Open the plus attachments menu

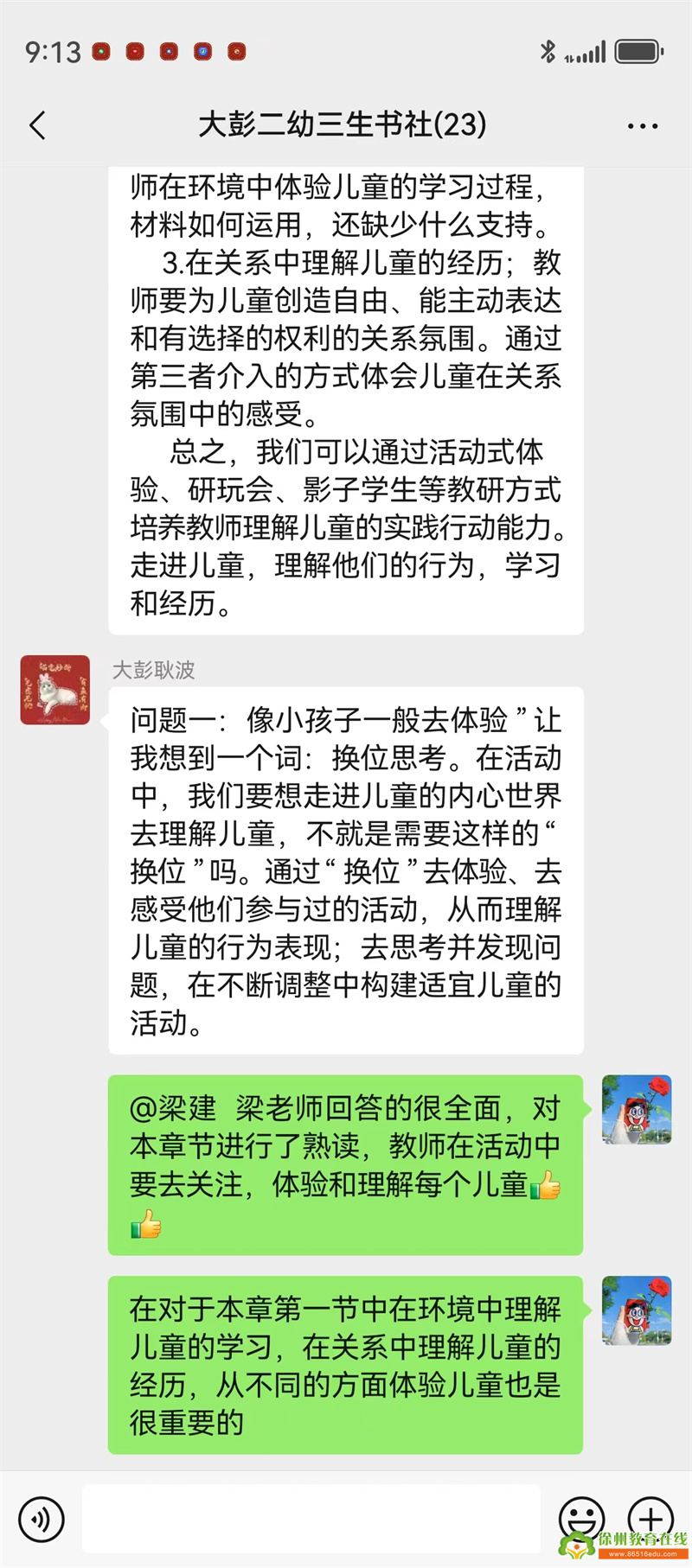coord(650,1519)
